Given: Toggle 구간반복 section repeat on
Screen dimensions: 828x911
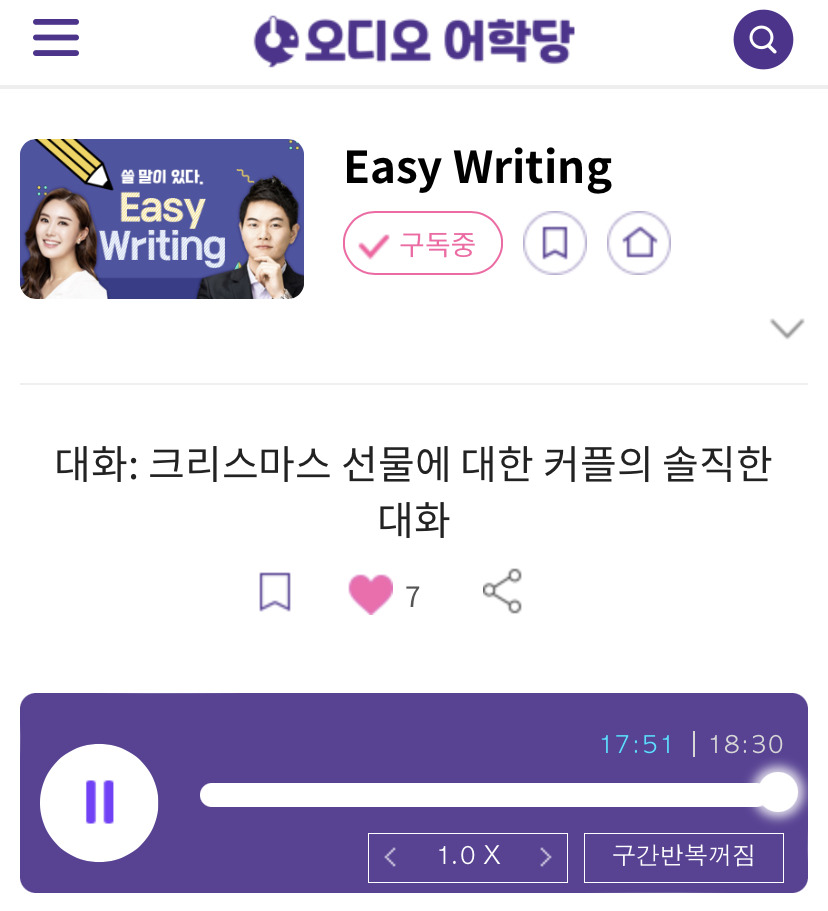Looking at the screenshot, I should pyautogui.click(x=684, y=857).
